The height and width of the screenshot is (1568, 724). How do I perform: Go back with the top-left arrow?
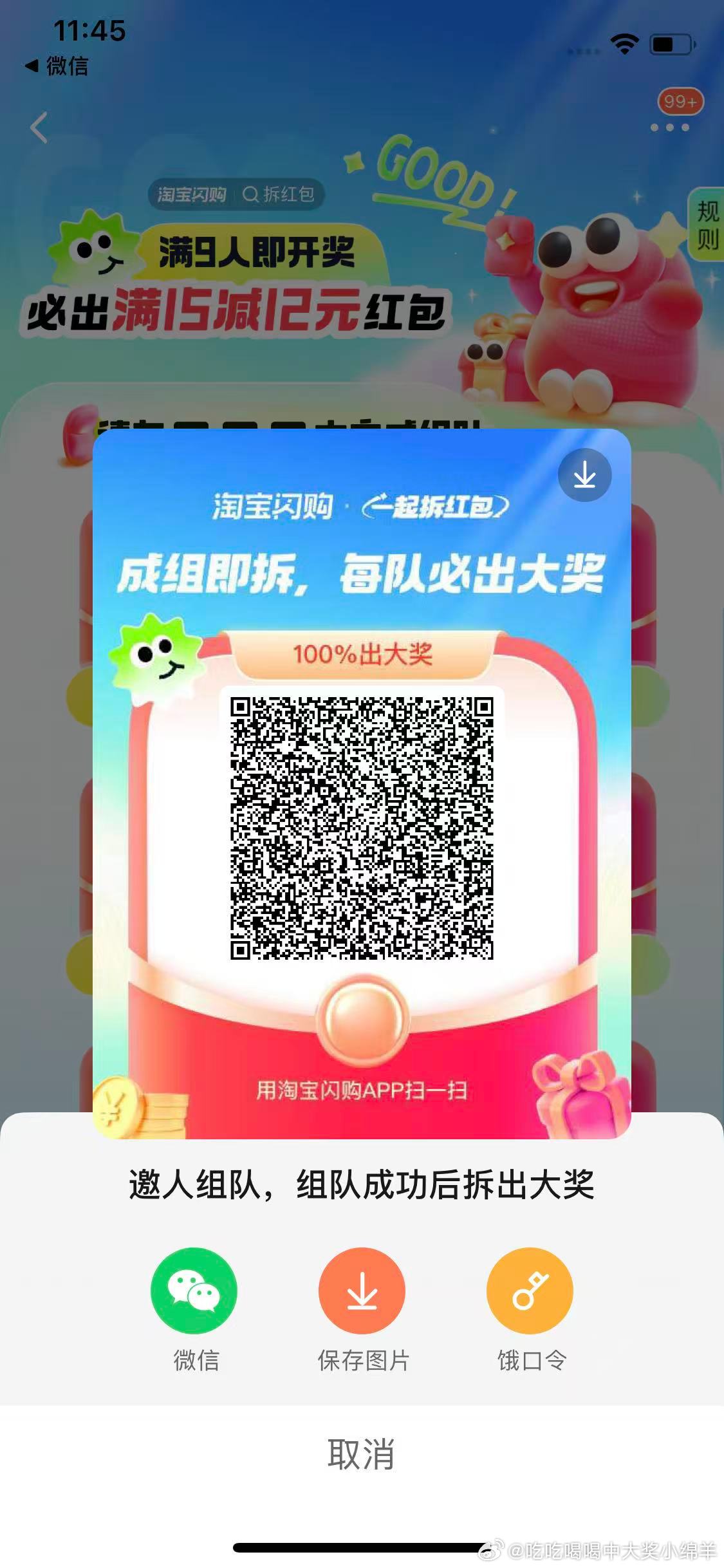click(39, 127)
